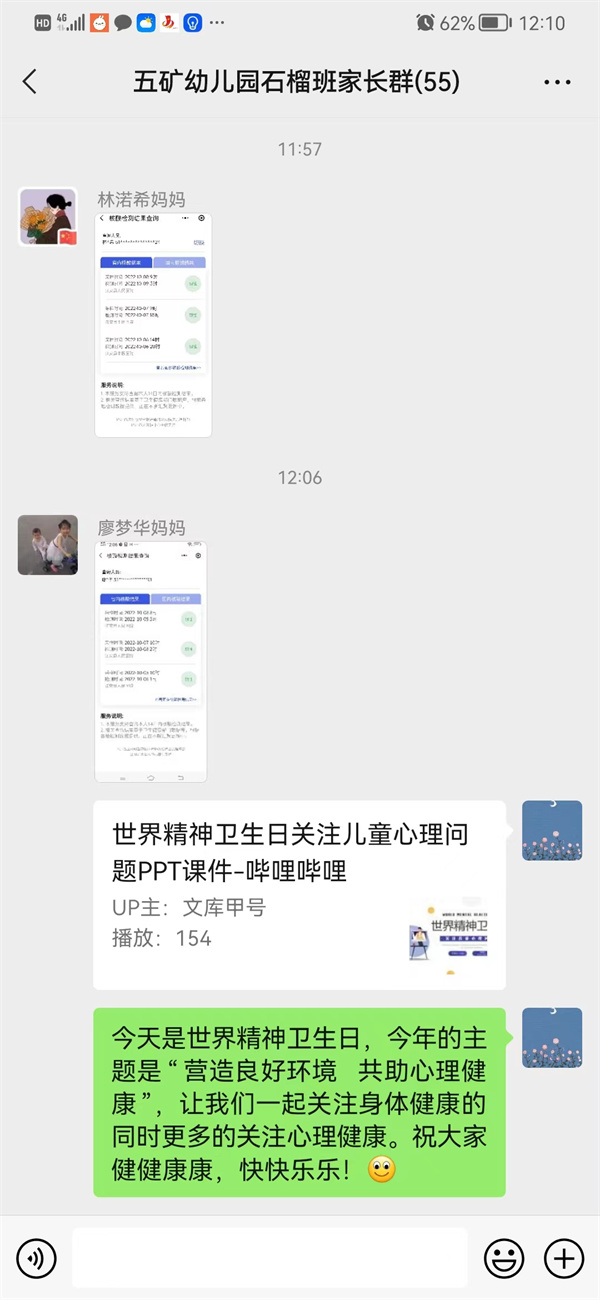
Task: Open the group chat overflow menu
Action: (557, 82)
